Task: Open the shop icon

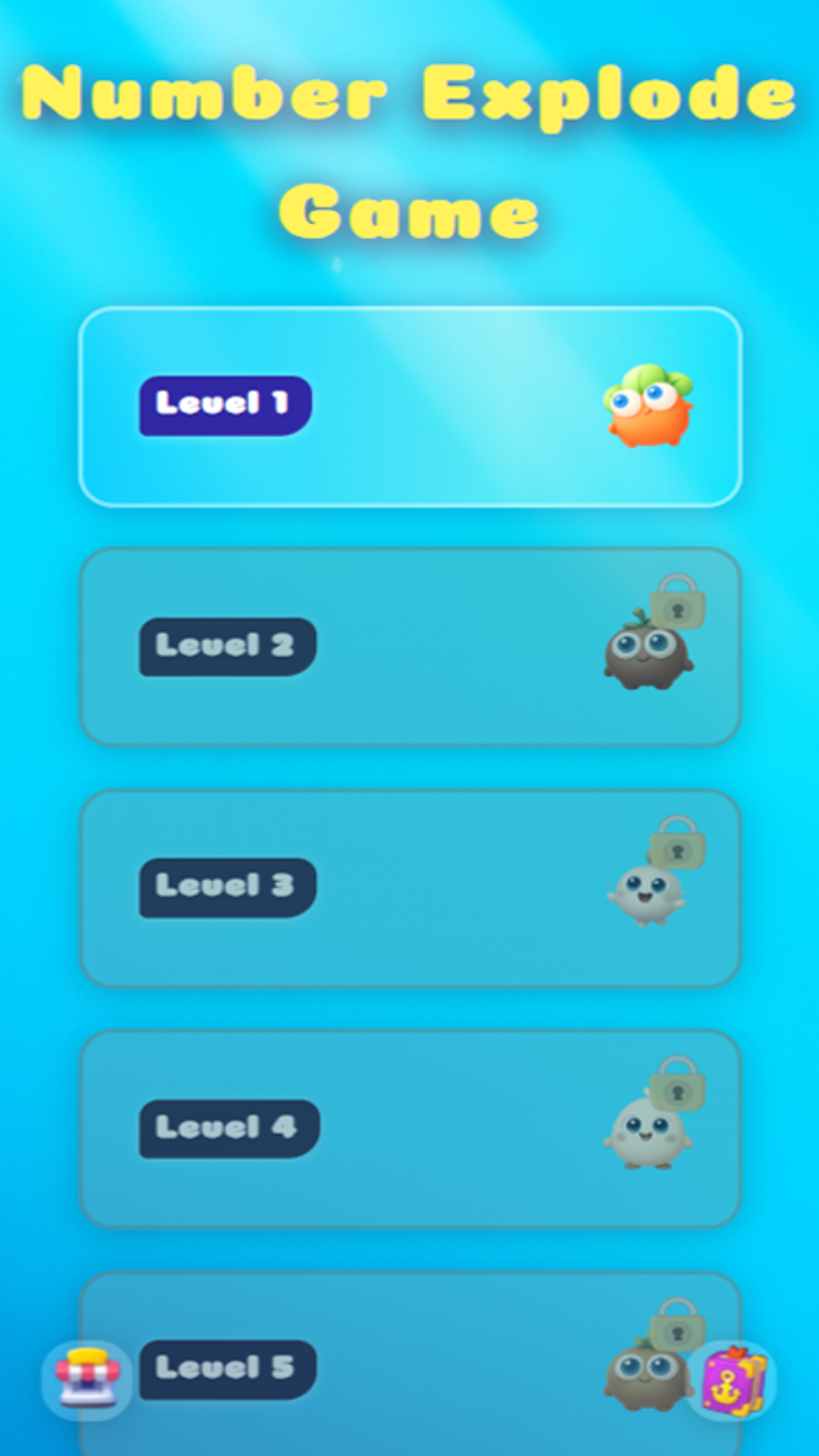Action: (86, 1380)
